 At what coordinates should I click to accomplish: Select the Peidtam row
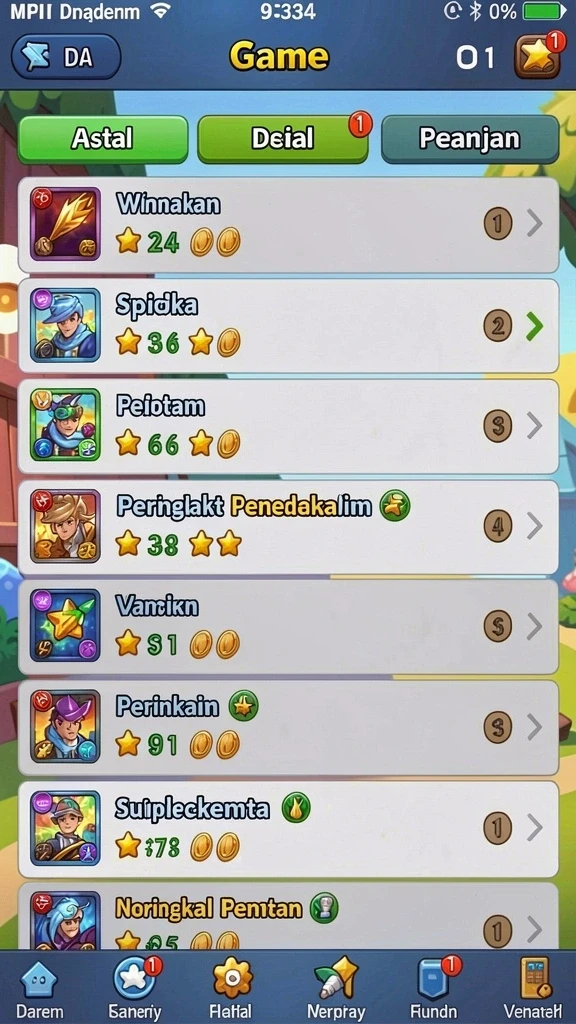click(x=288, y=426)
